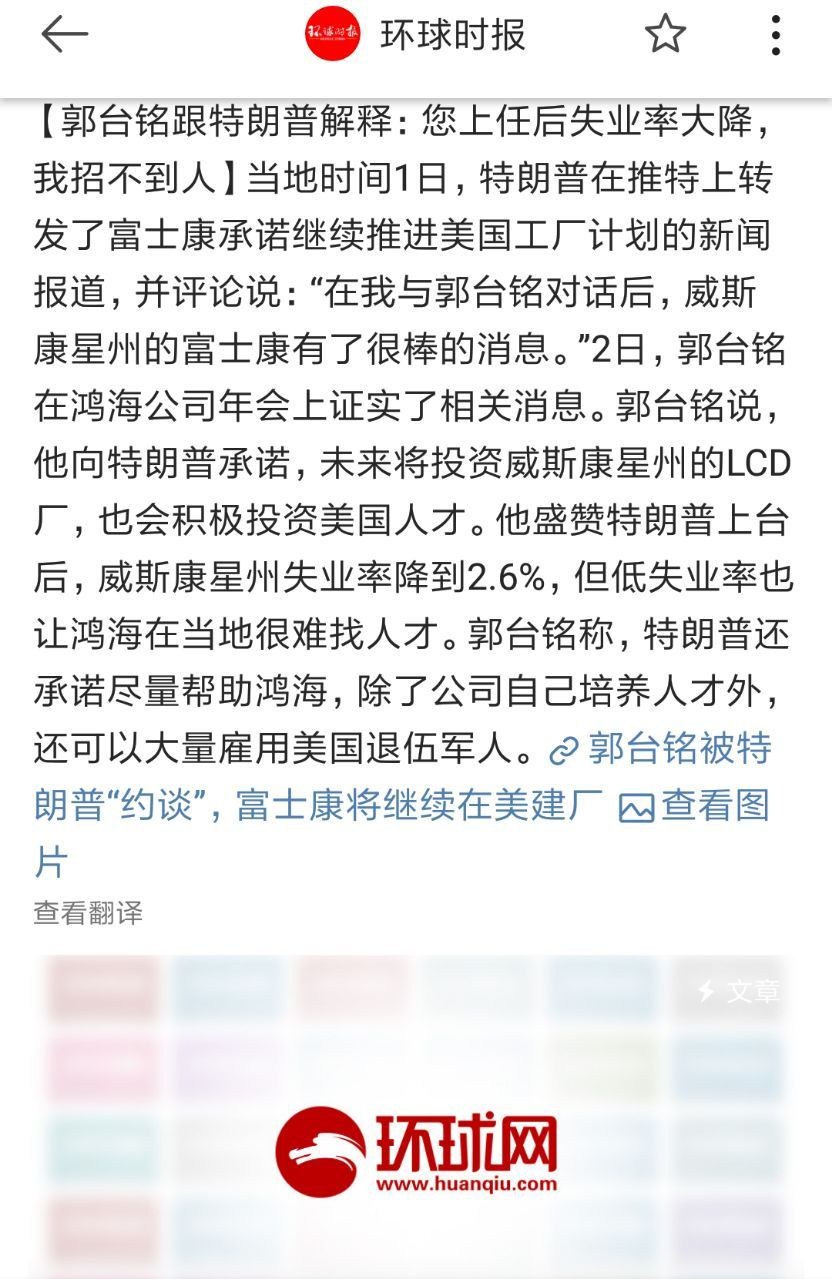Screen dimensions: 832x1279
Task: Open the 环球网 article card
Action: [416, 1110]
